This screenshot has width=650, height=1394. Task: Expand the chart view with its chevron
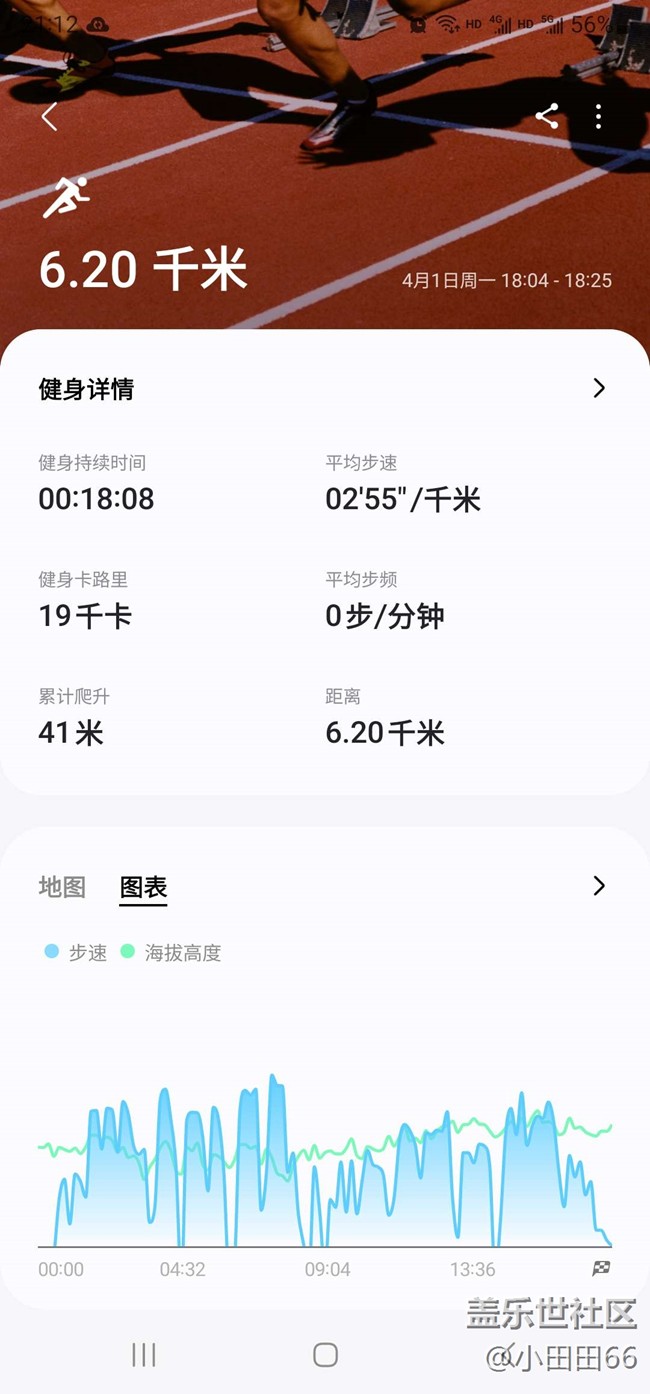pyautogui.click(x=599, y=886)
